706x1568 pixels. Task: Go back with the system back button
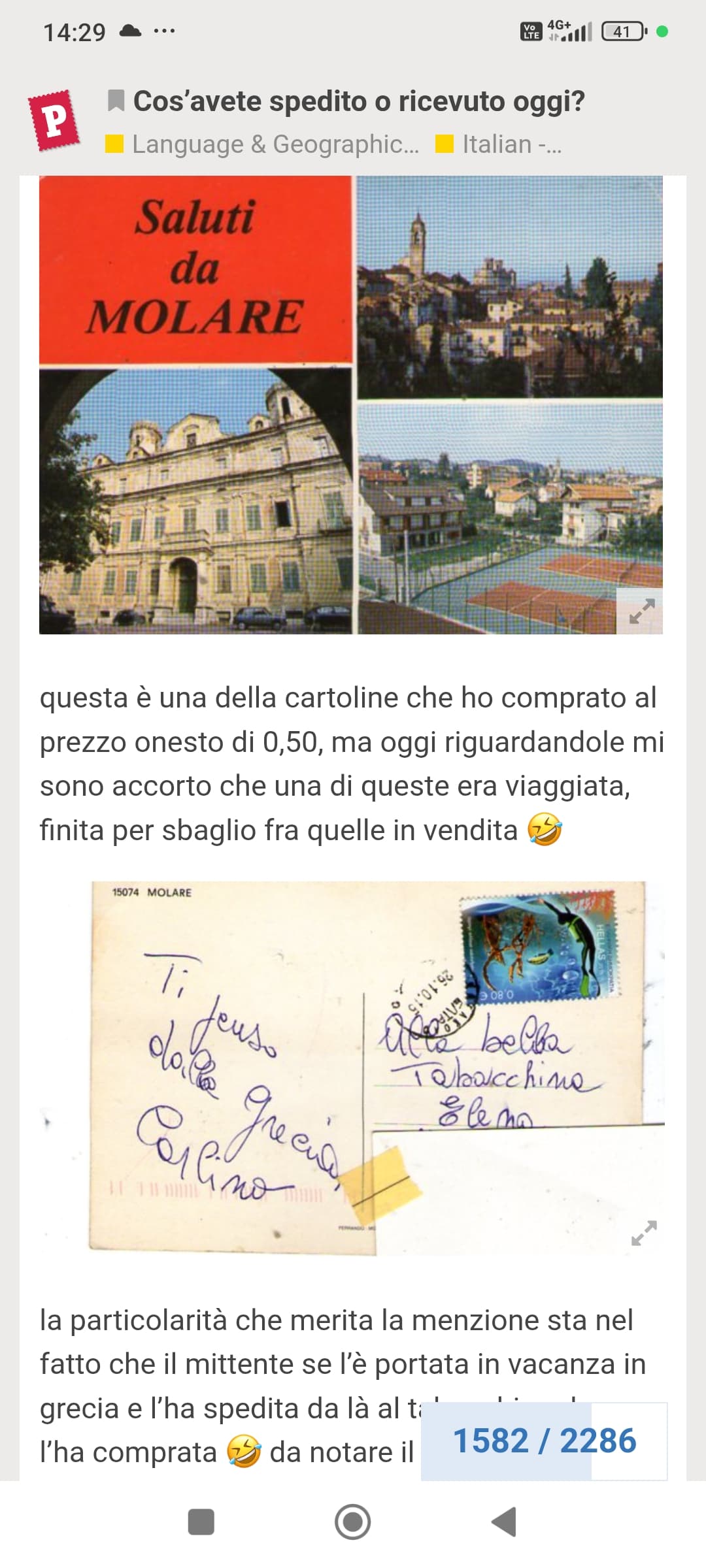point(504,1522)
